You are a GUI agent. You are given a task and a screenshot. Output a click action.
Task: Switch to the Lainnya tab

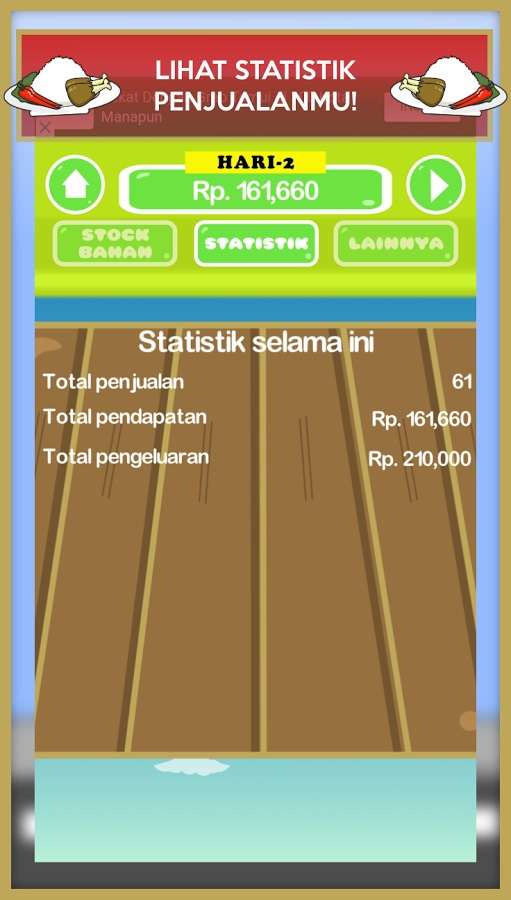[x=396, y=244]
